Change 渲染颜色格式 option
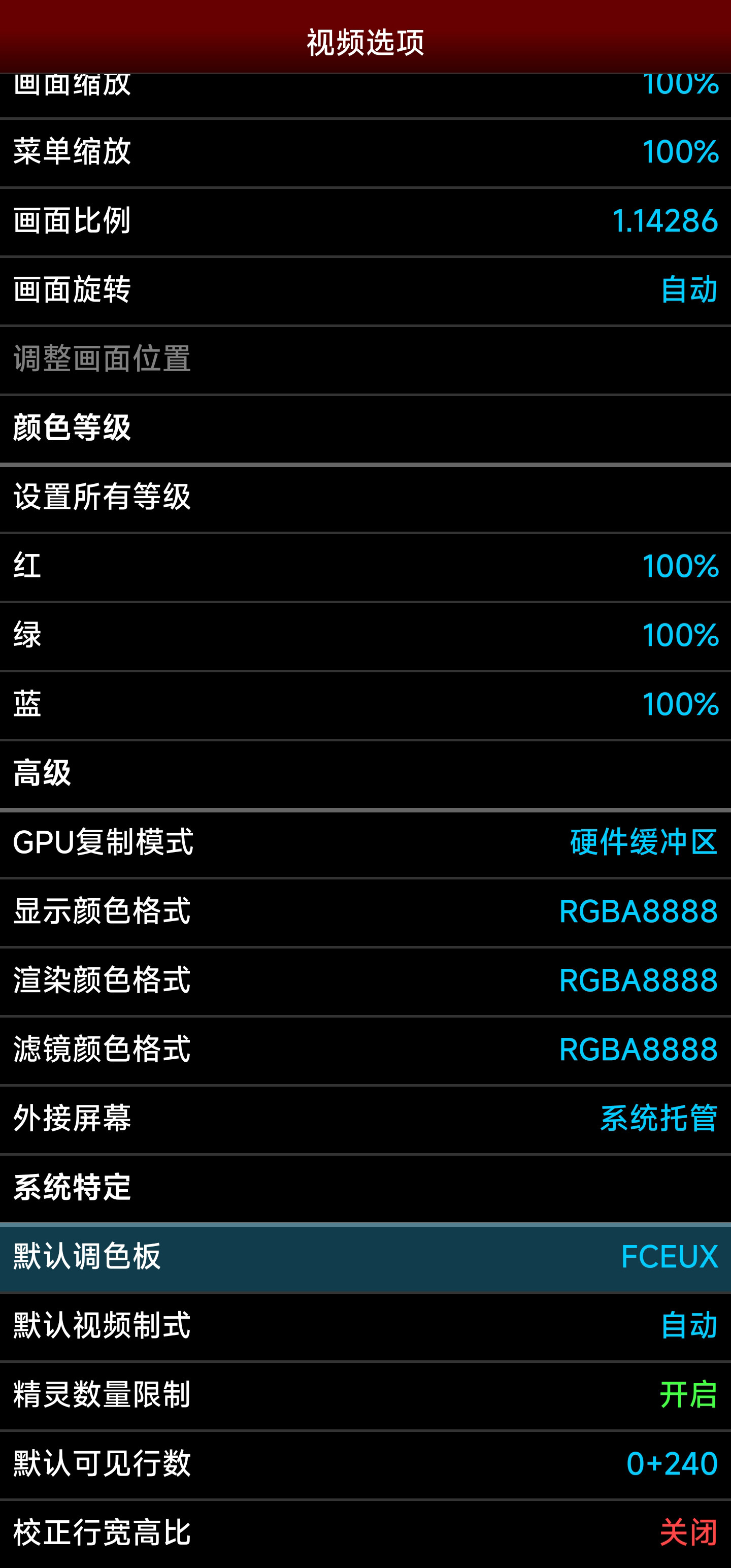The width and height of the screenshot is (731, 1568). point(365,981)
